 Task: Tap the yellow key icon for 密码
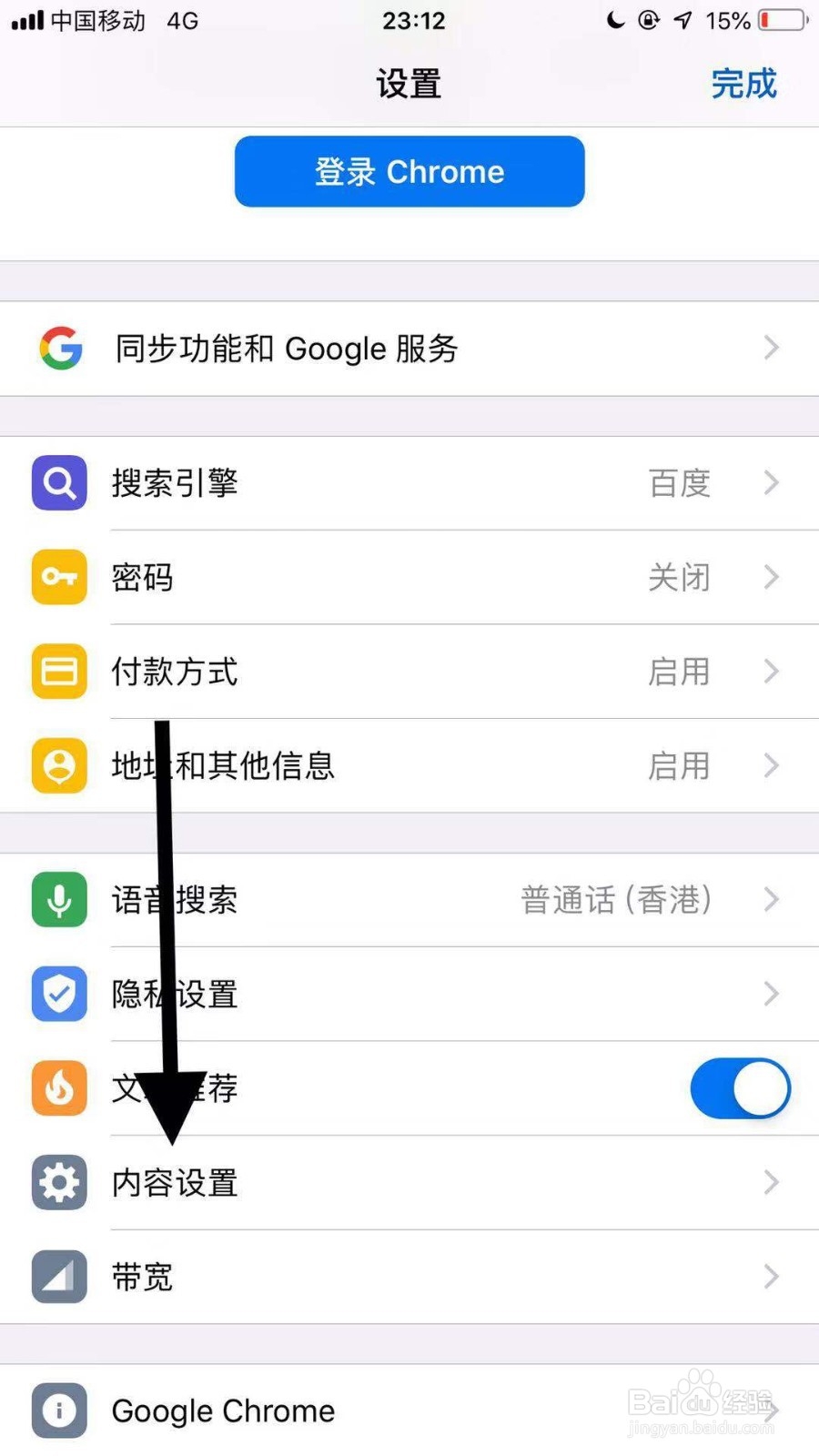coord(58,578)
